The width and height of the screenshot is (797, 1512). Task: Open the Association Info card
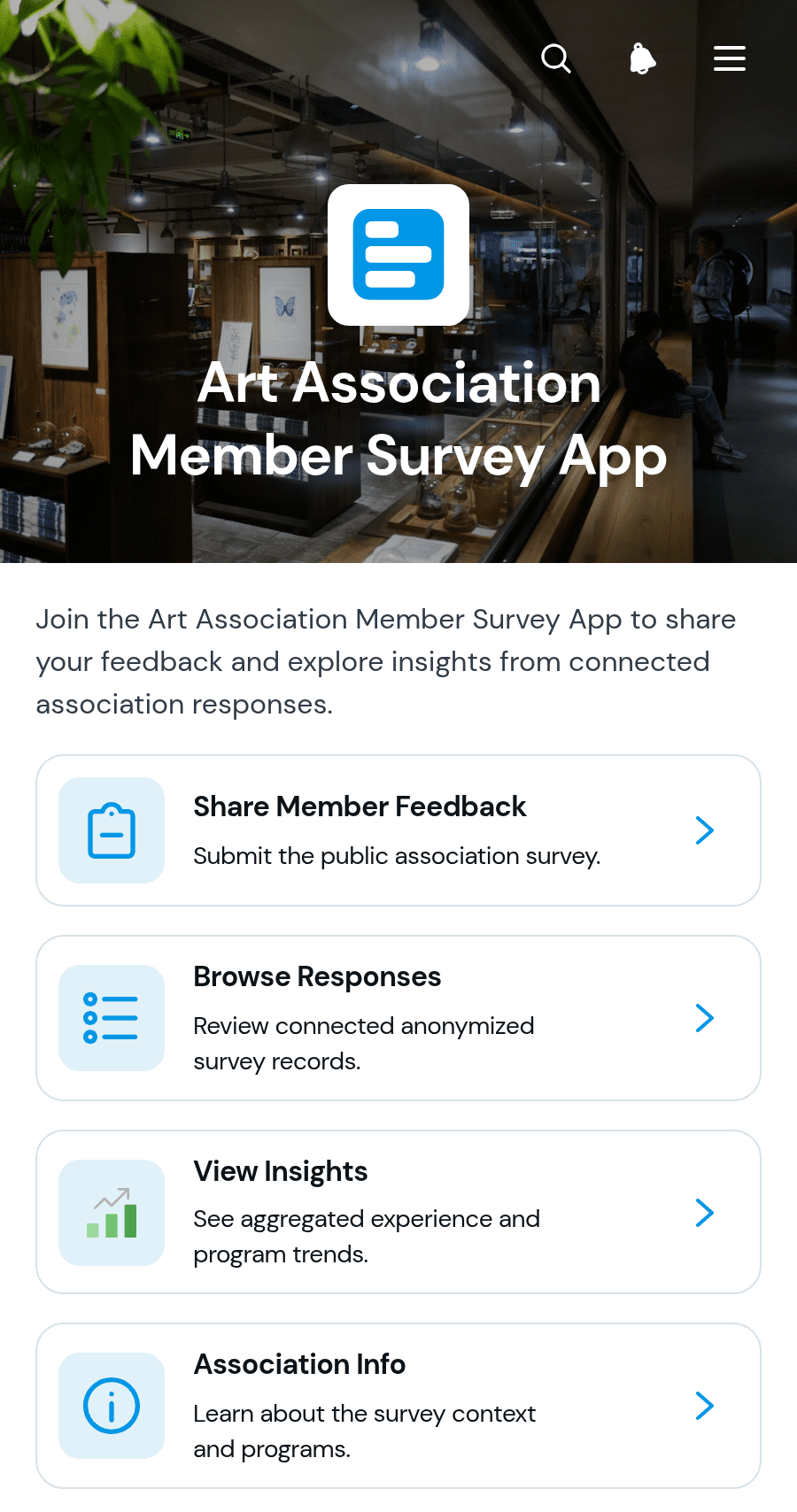(x=398, y=1406)
